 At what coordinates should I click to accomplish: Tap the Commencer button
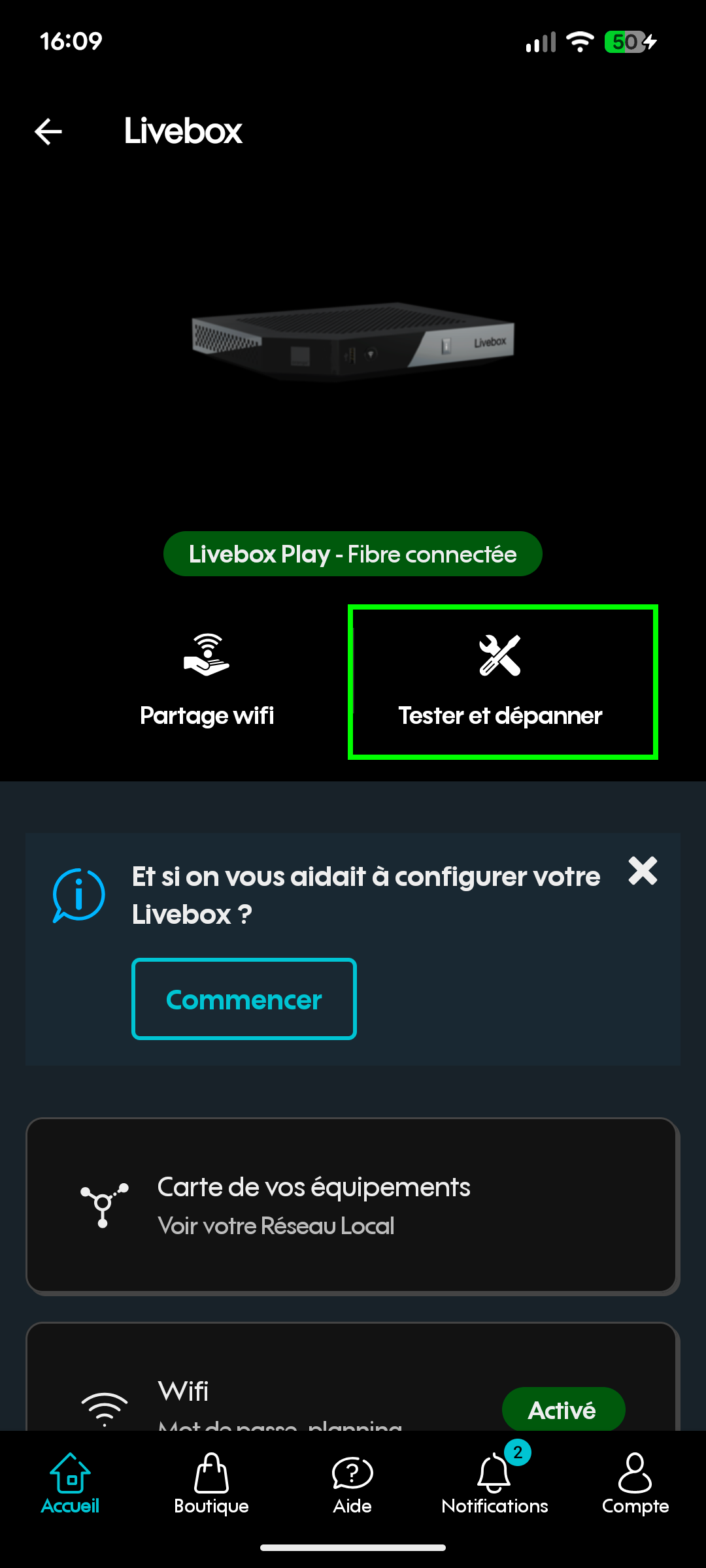click(x=244, y=999)
